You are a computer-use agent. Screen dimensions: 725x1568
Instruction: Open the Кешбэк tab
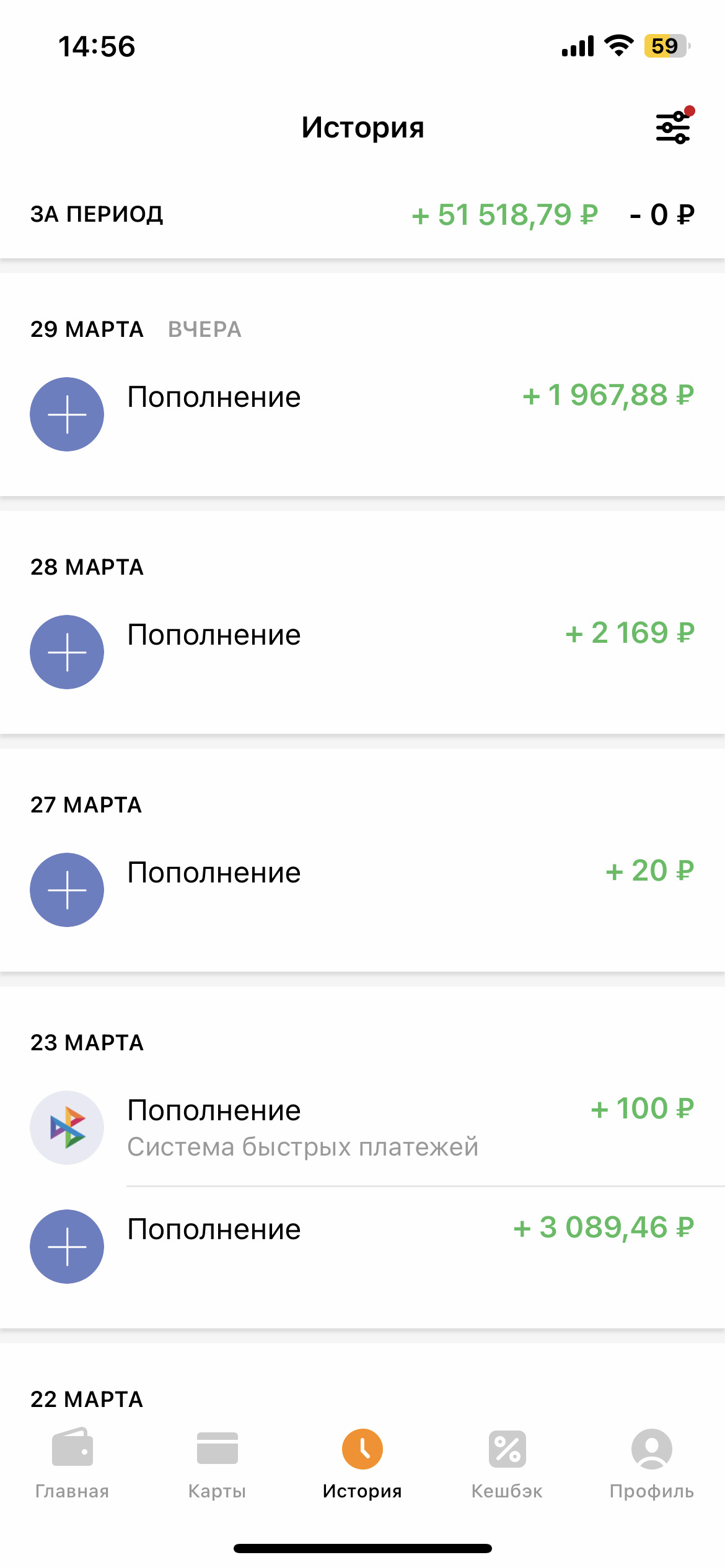[507, 1464]
